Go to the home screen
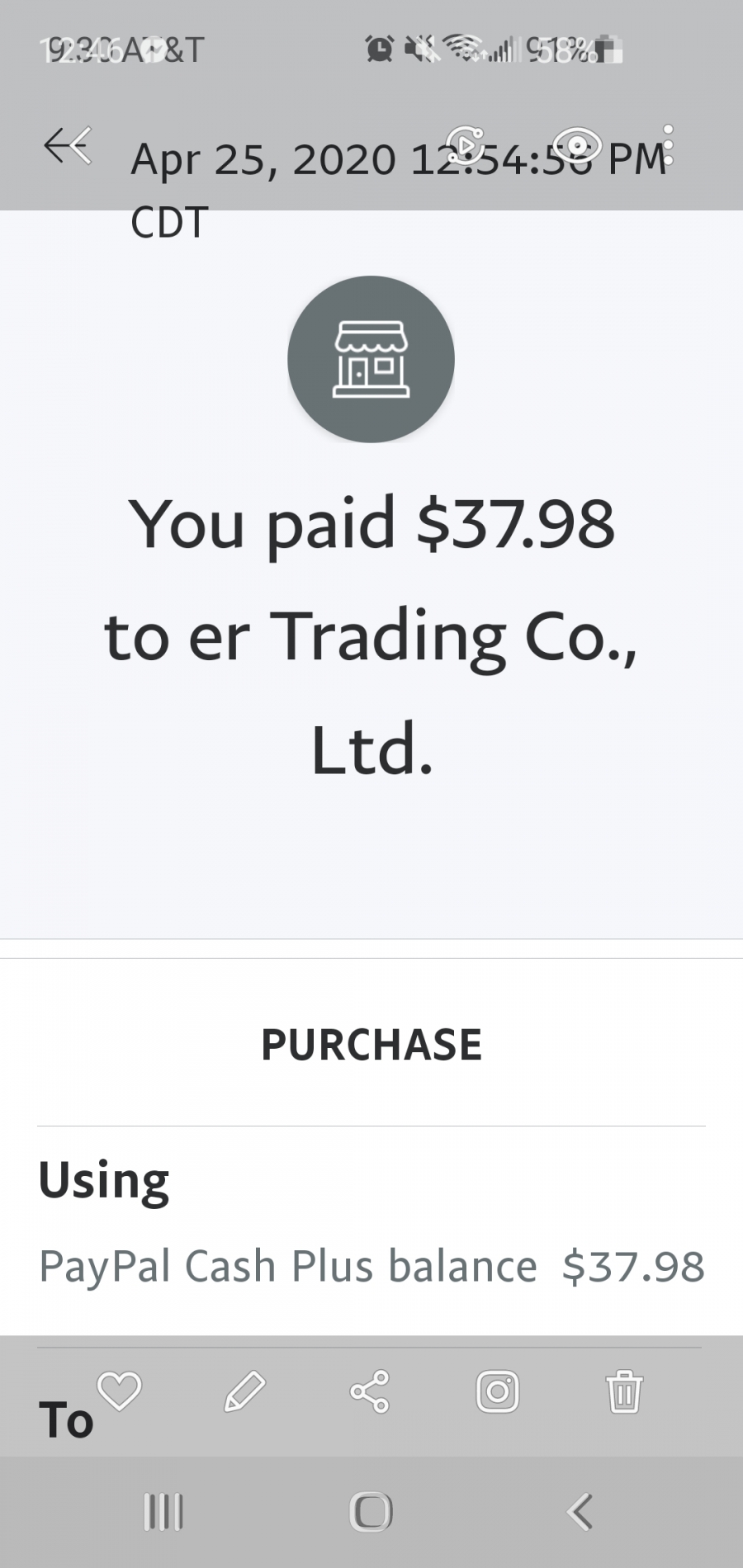Screen dimensions: 743x1568 coord(371,1512)
